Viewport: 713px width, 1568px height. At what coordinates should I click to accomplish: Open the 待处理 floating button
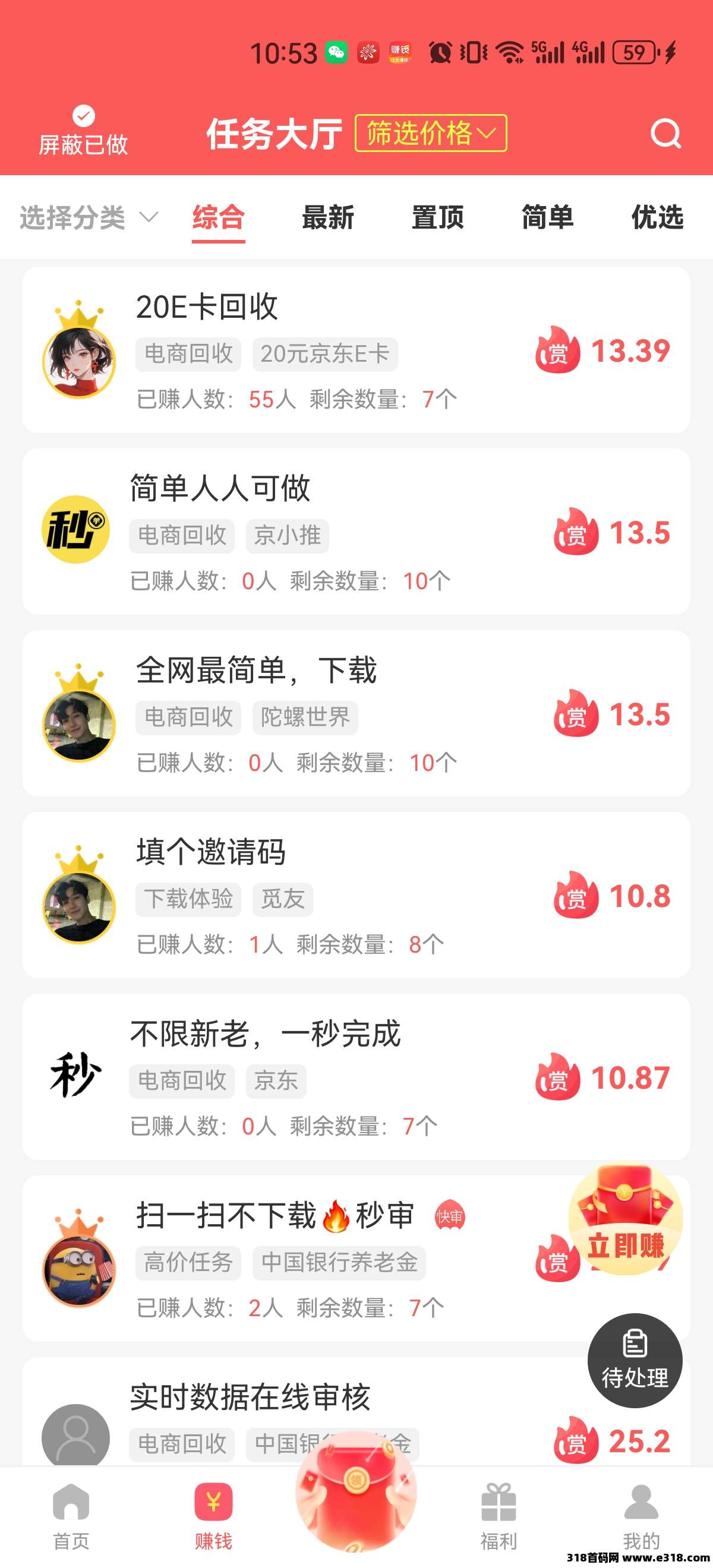pos(635,1361)
